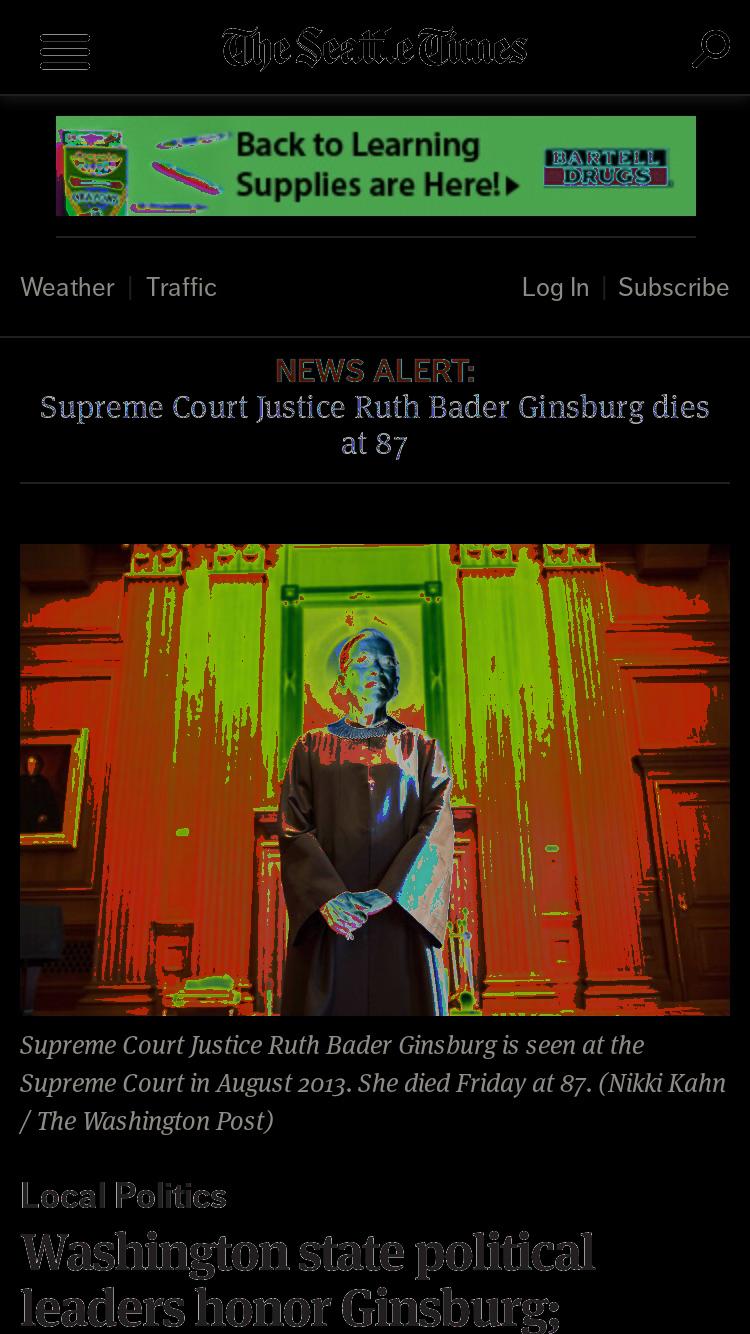Image resolution: width=750 pixels, height=1334 pixels.
Task: Open the Bartell Drugs banner ad
Action: (376, 166)
